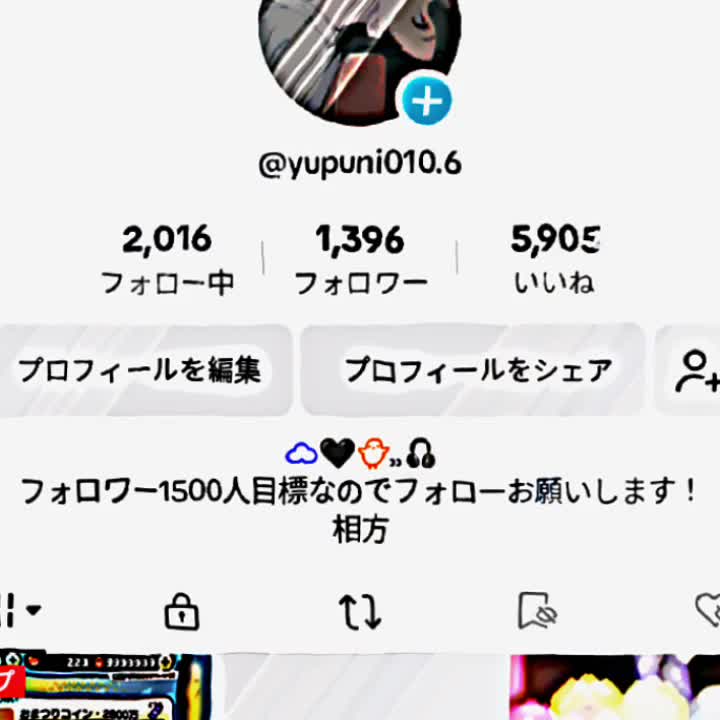Open the grey middle video thumbnail
Screen dimensions: 720x720
click(x=360, y=688)
